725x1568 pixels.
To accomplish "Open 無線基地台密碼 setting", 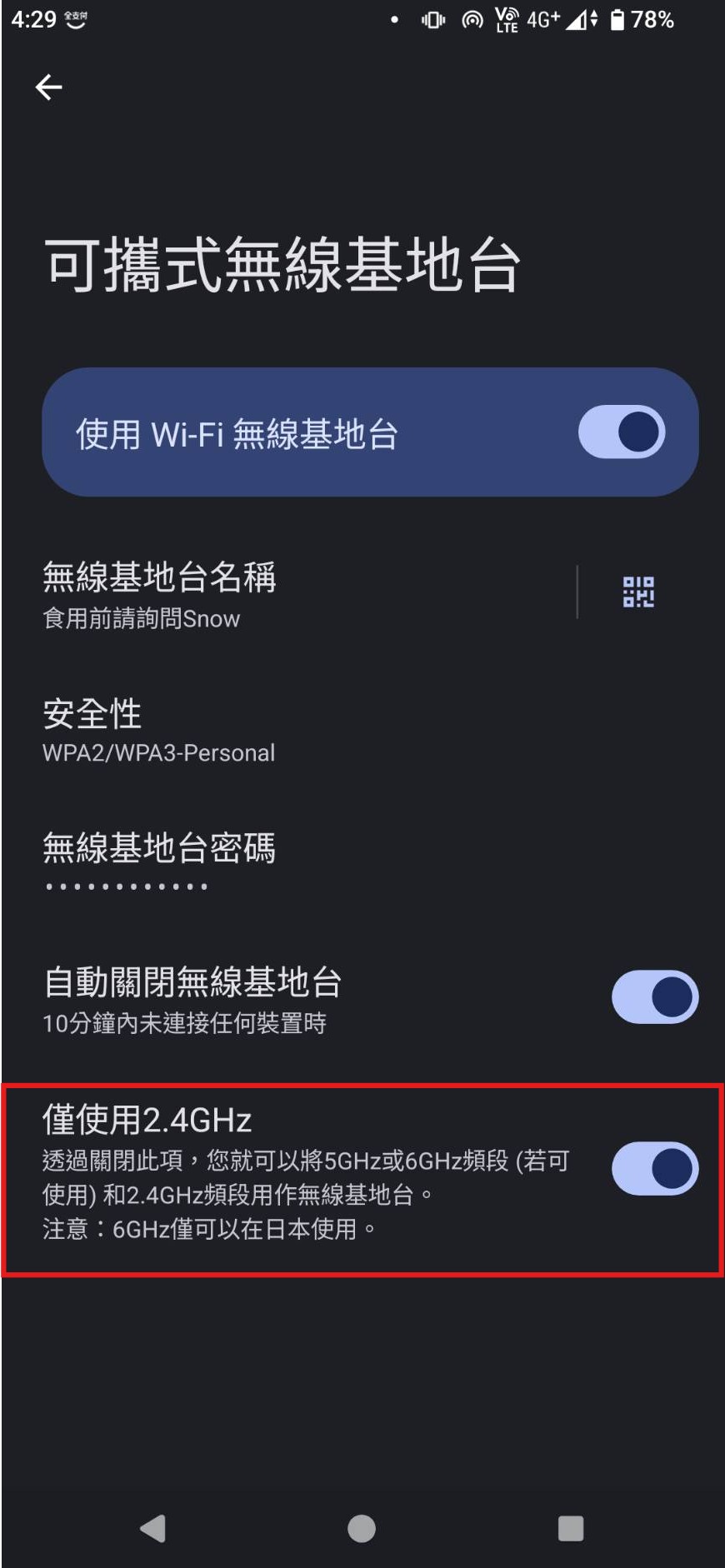I will [158, 862].
